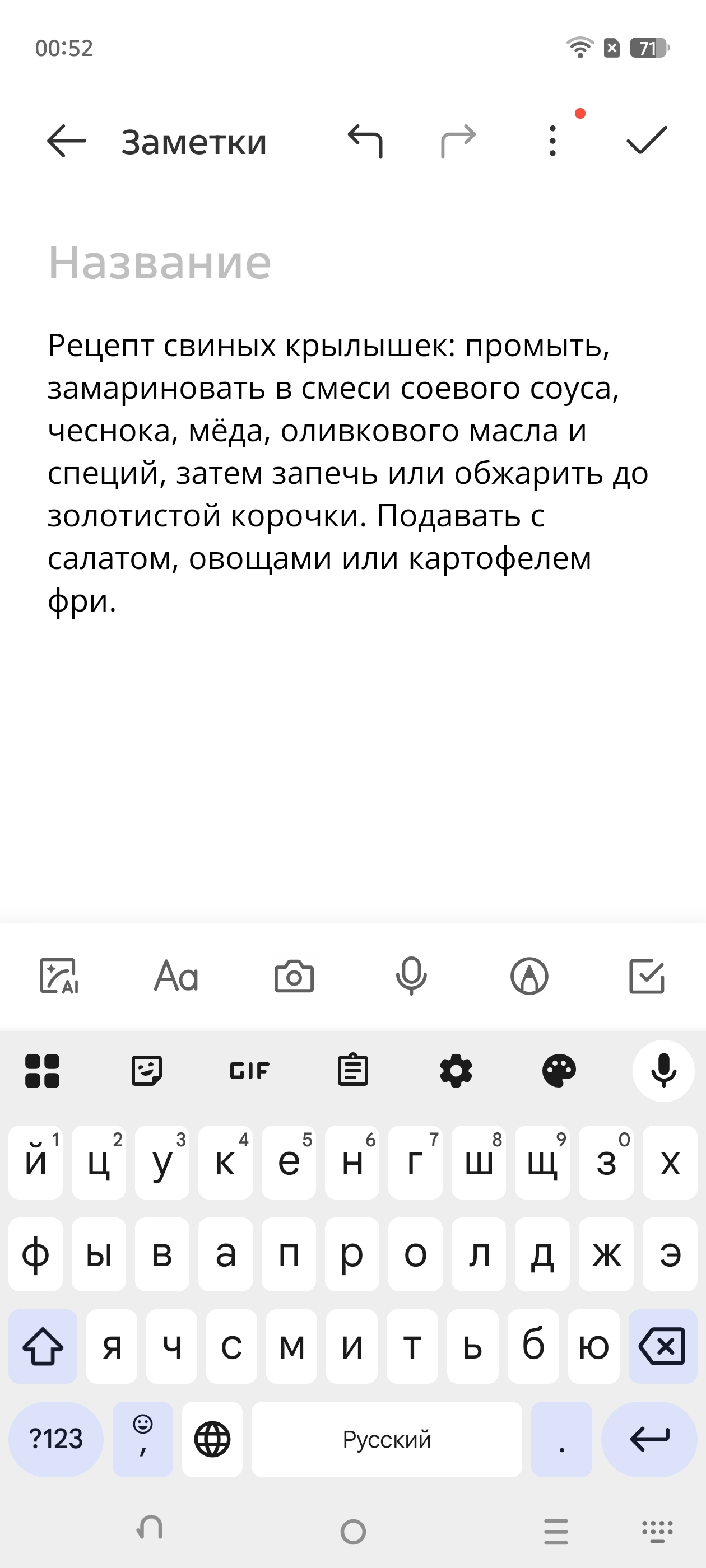Insert a checklist into the note
Viewport: 706px width, 1568px height.
(x=647, y=976)
